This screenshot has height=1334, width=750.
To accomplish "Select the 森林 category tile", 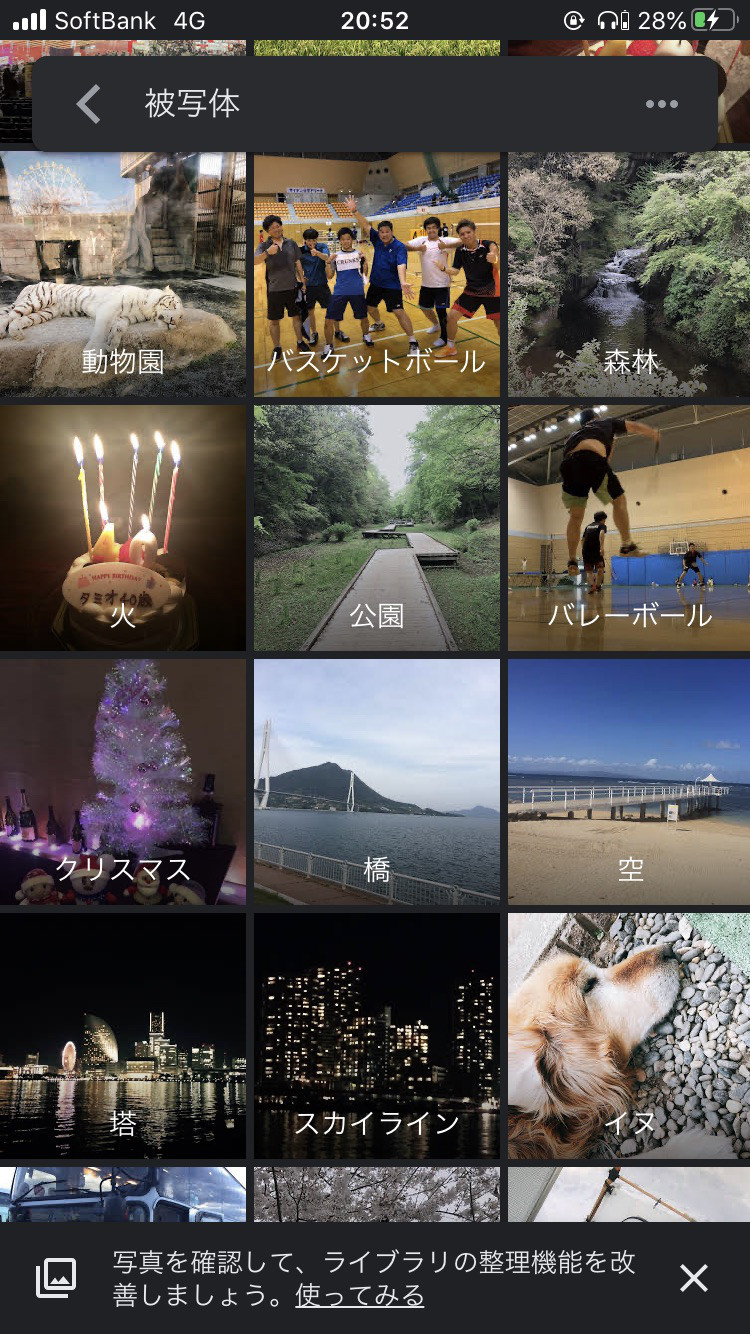I will coord(629,274).
